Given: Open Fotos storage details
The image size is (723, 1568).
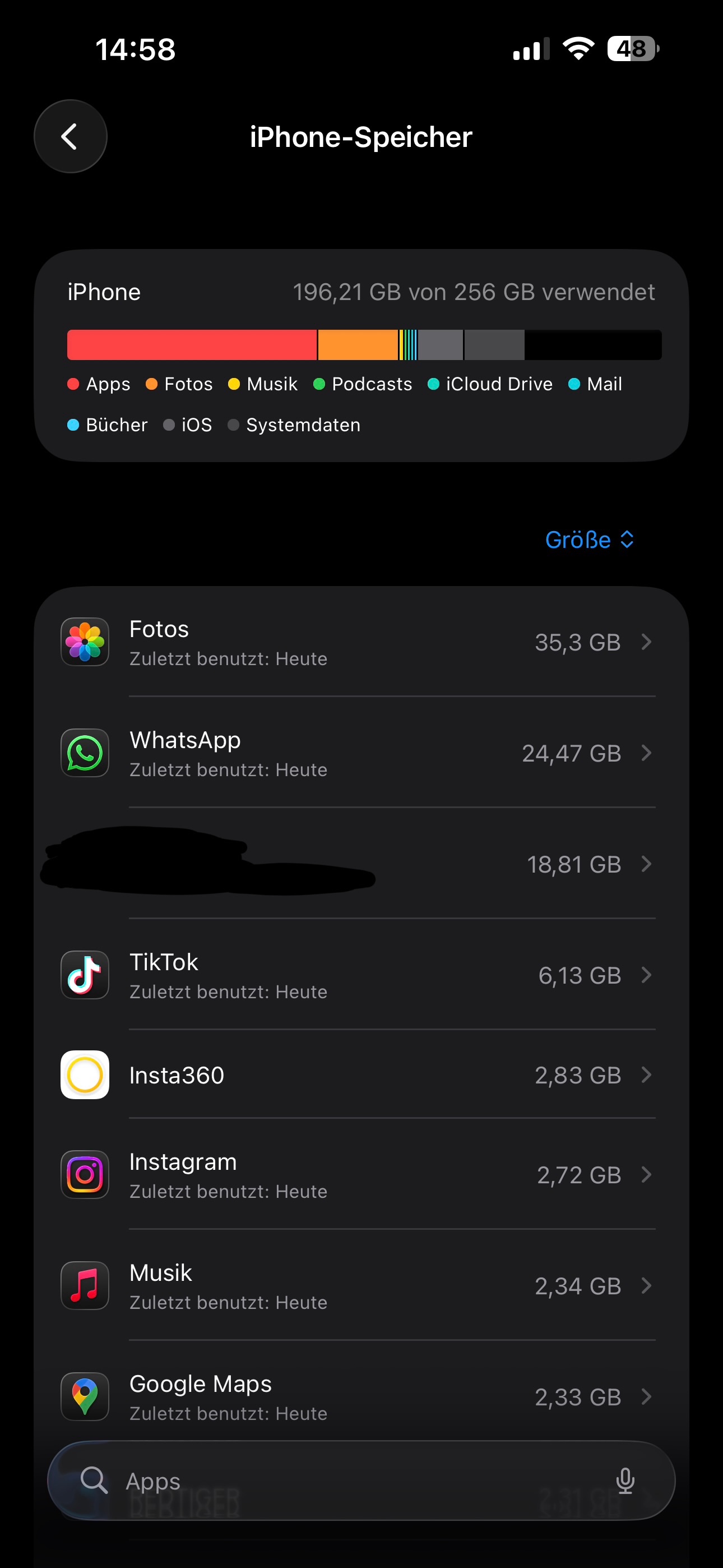Looking at the screenshot, I should pos(360,642).
